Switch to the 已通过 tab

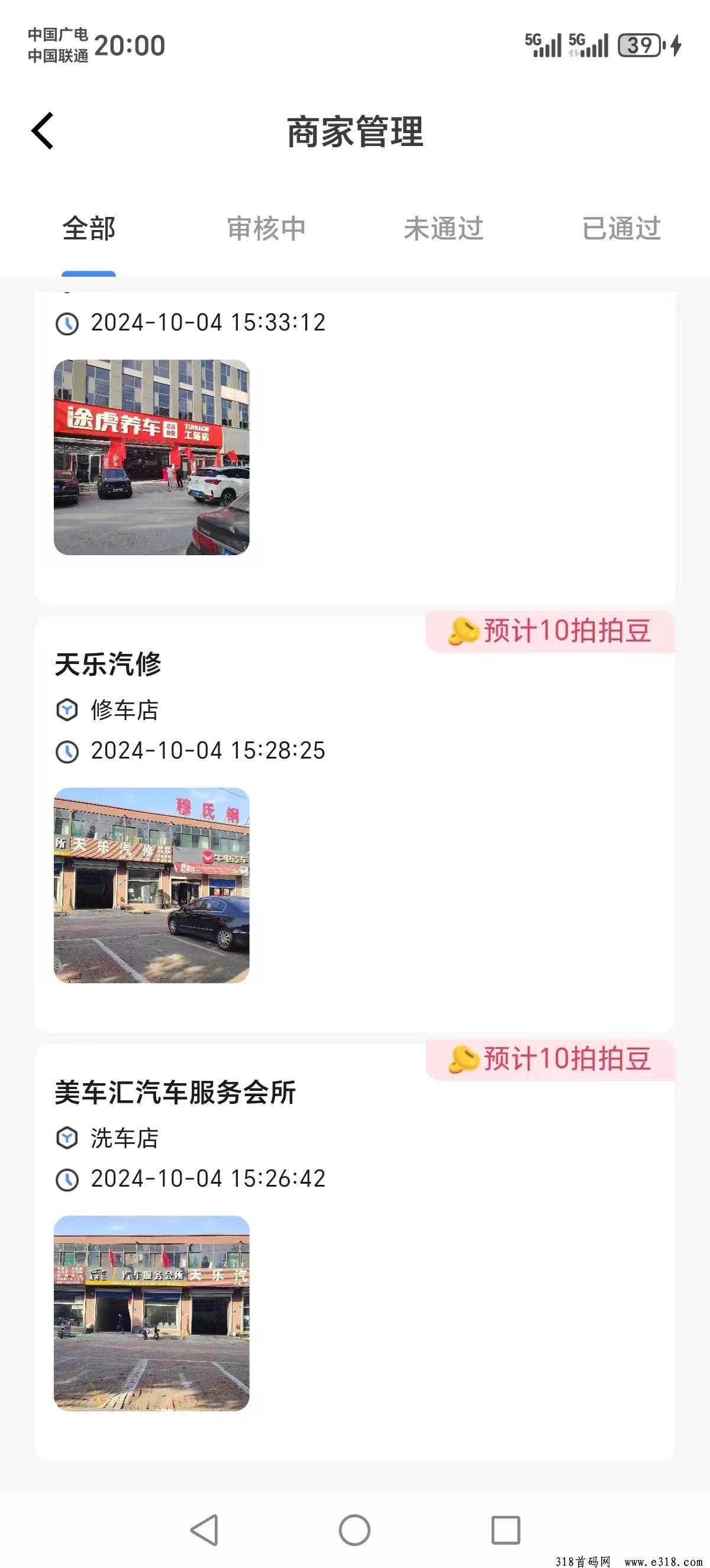(x=621, y=229)
